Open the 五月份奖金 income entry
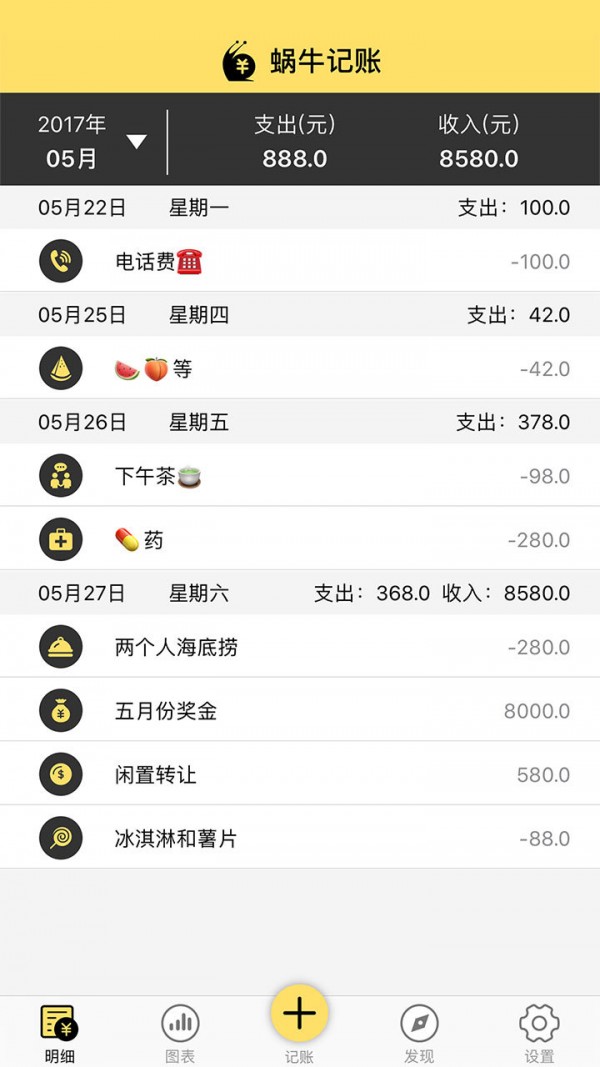This screenshot has width=600, height=1067. (300, 711)
